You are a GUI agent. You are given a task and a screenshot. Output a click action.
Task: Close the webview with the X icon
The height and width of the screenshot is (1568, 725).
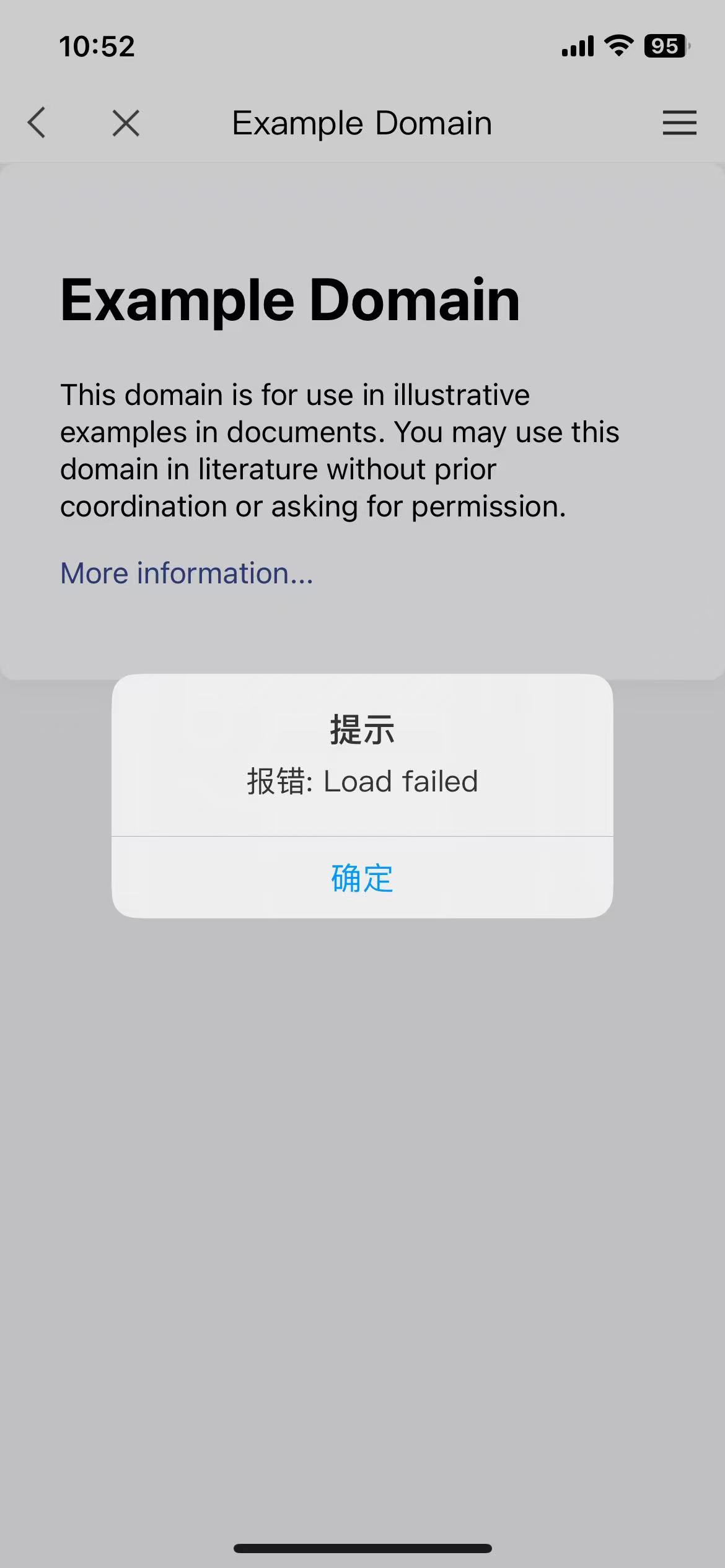[125, 123]
